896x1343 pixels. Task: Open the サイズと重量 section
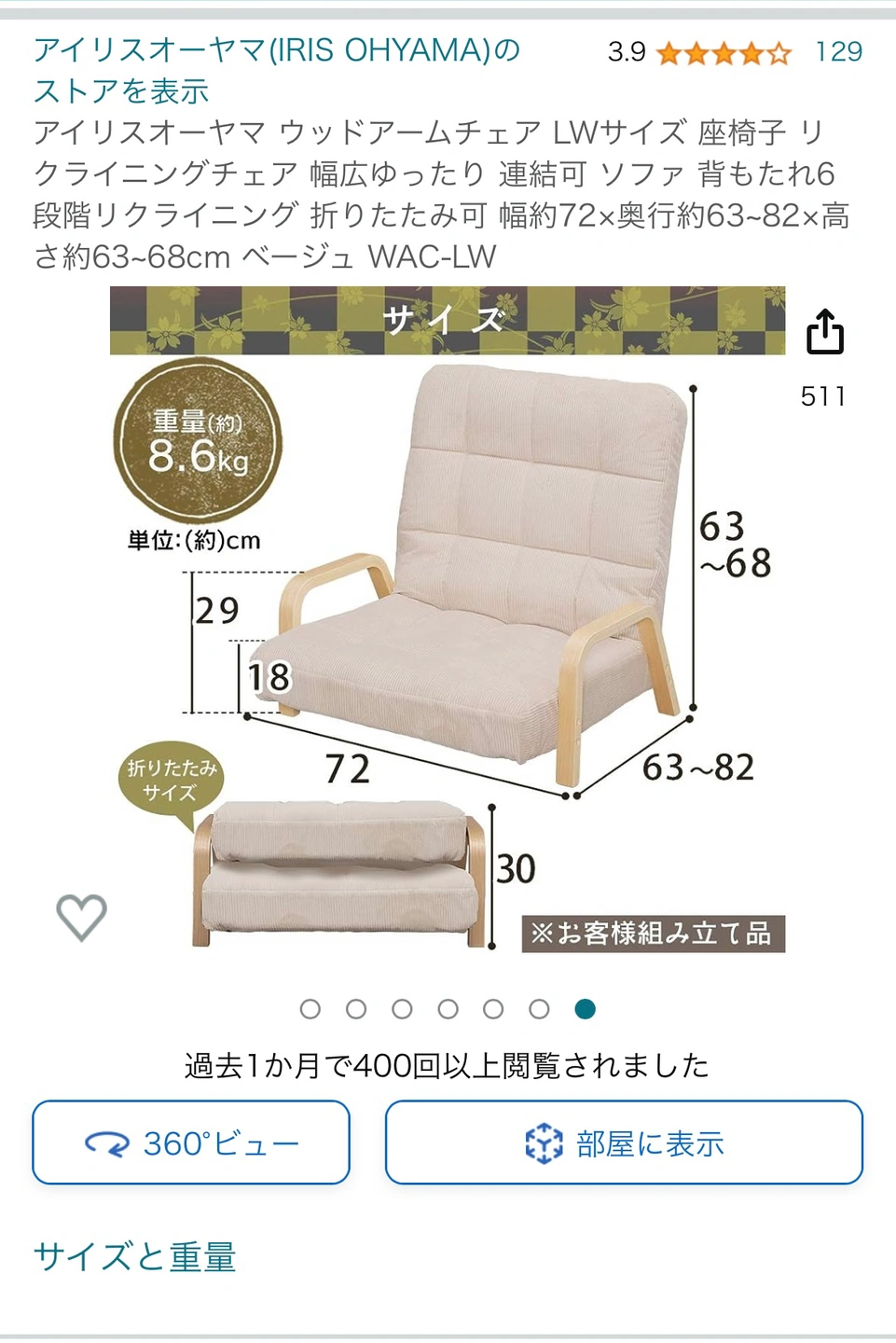tap(135, 1257)
